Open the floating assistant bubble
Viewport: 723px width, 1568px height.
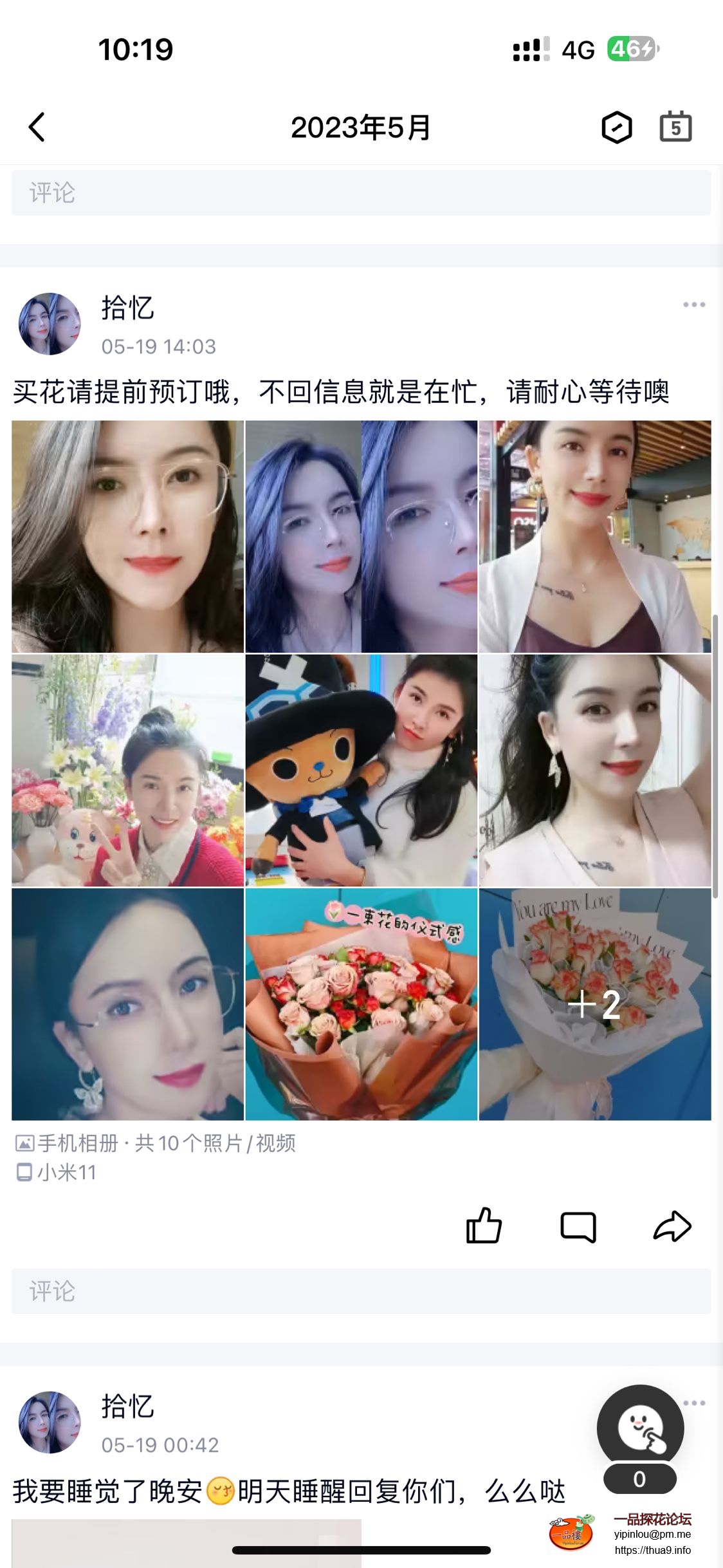640,1428
